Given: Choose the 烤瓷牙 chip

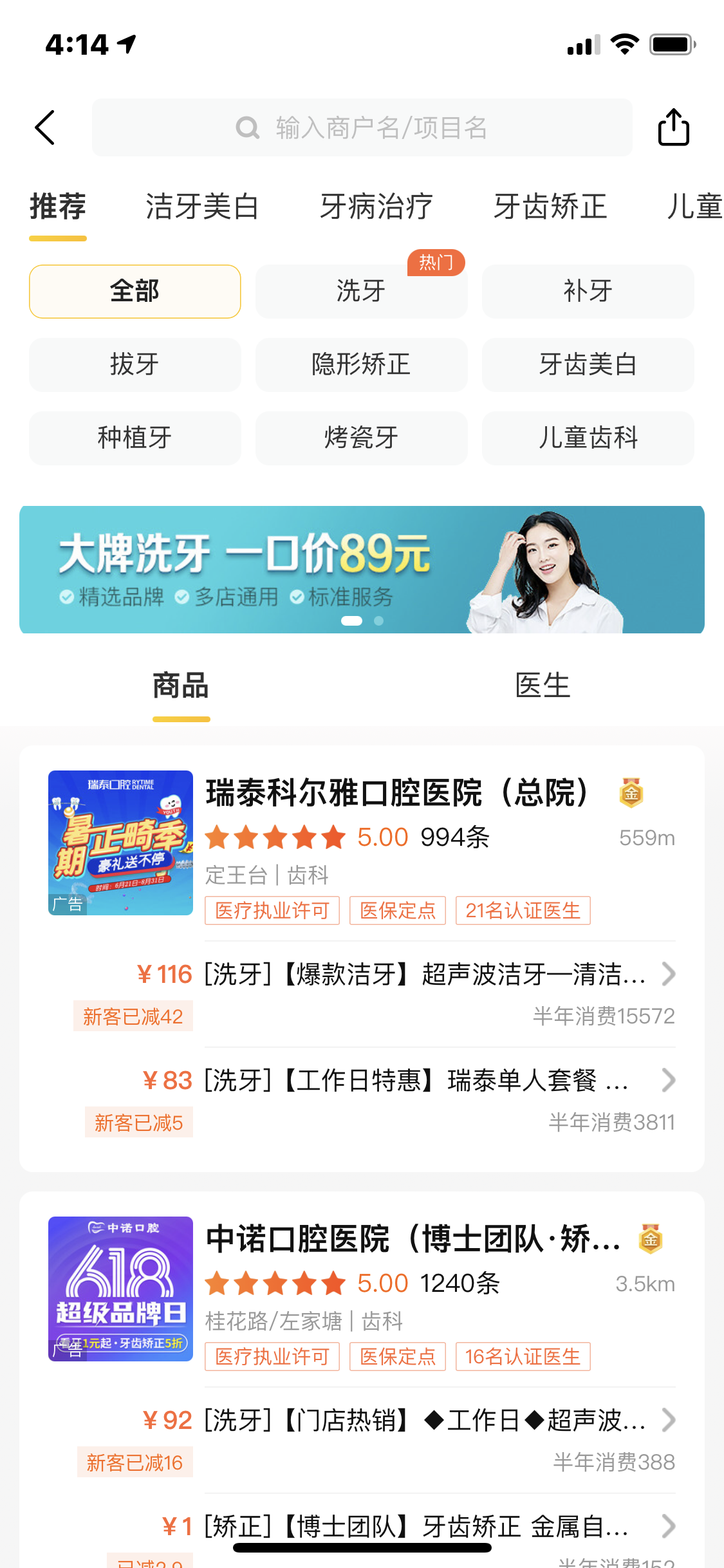Looking at the screenshot, I should click(x=361, y=438).
